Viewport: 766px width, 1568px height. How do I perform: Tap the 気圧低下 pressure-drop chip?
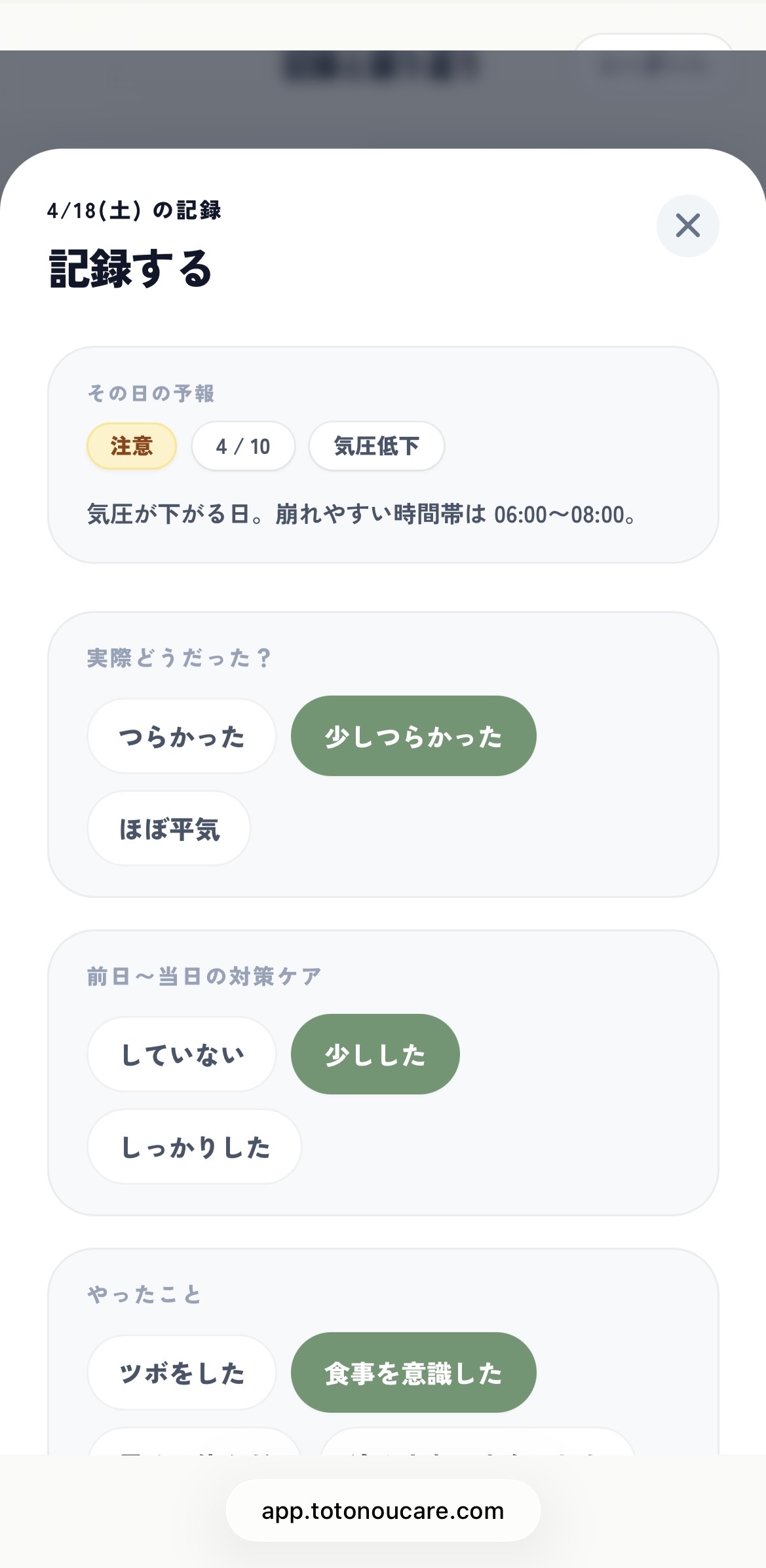376,446
